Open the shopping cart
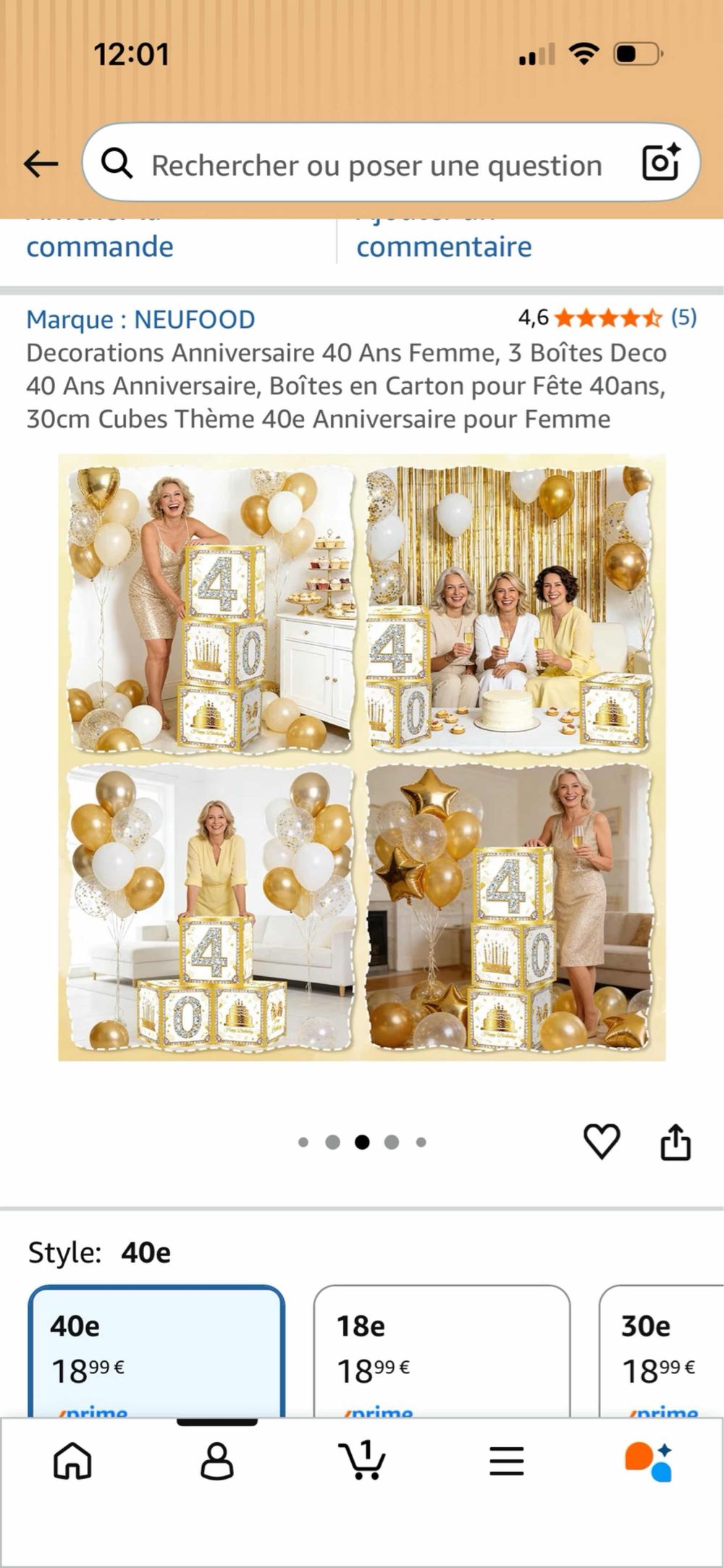The height and width of the screenshot is (1568, 724). click(x=361, y=1460)
